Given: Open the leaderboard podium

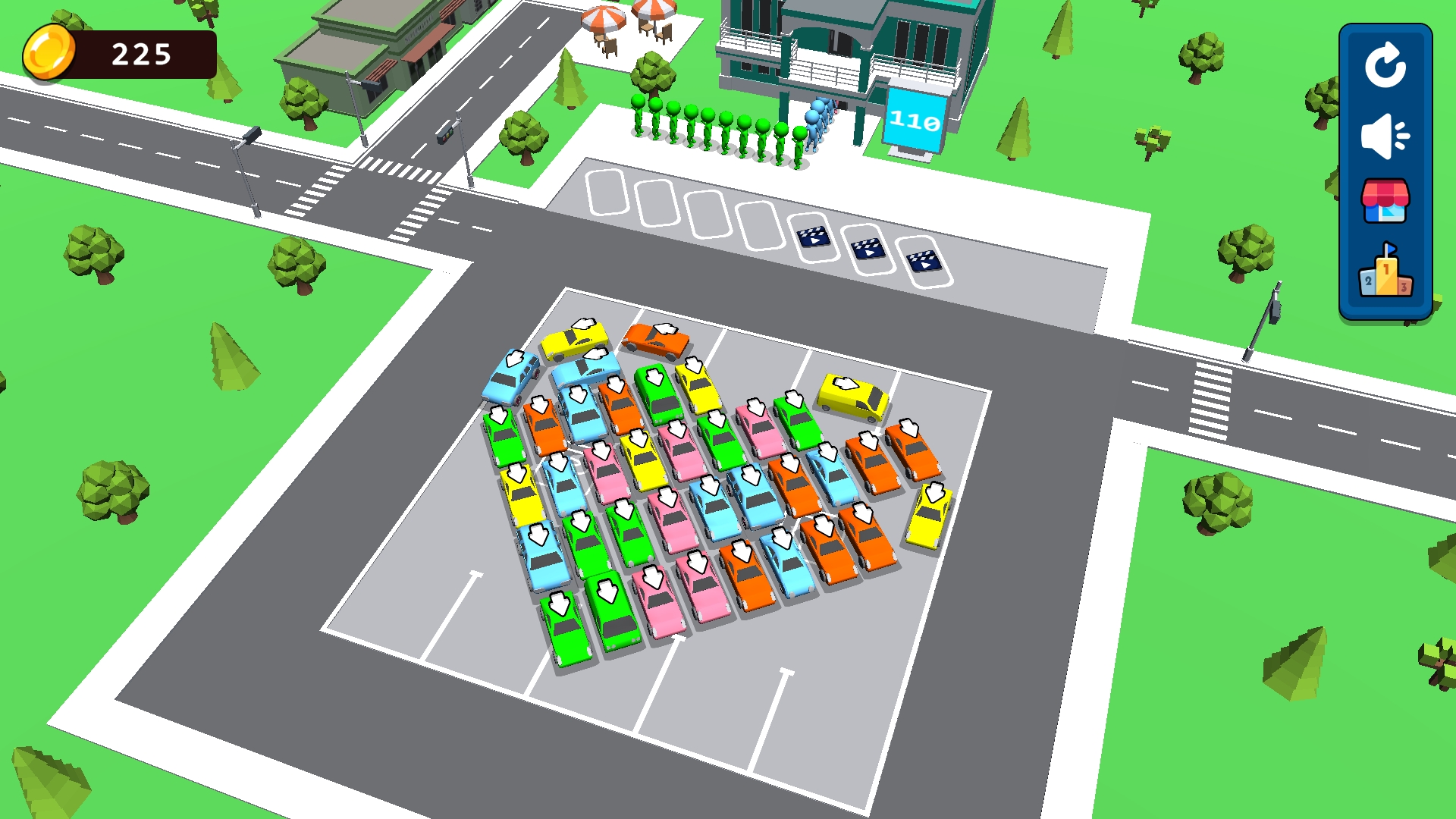Looking at the screenshot, I should 1385,271.
